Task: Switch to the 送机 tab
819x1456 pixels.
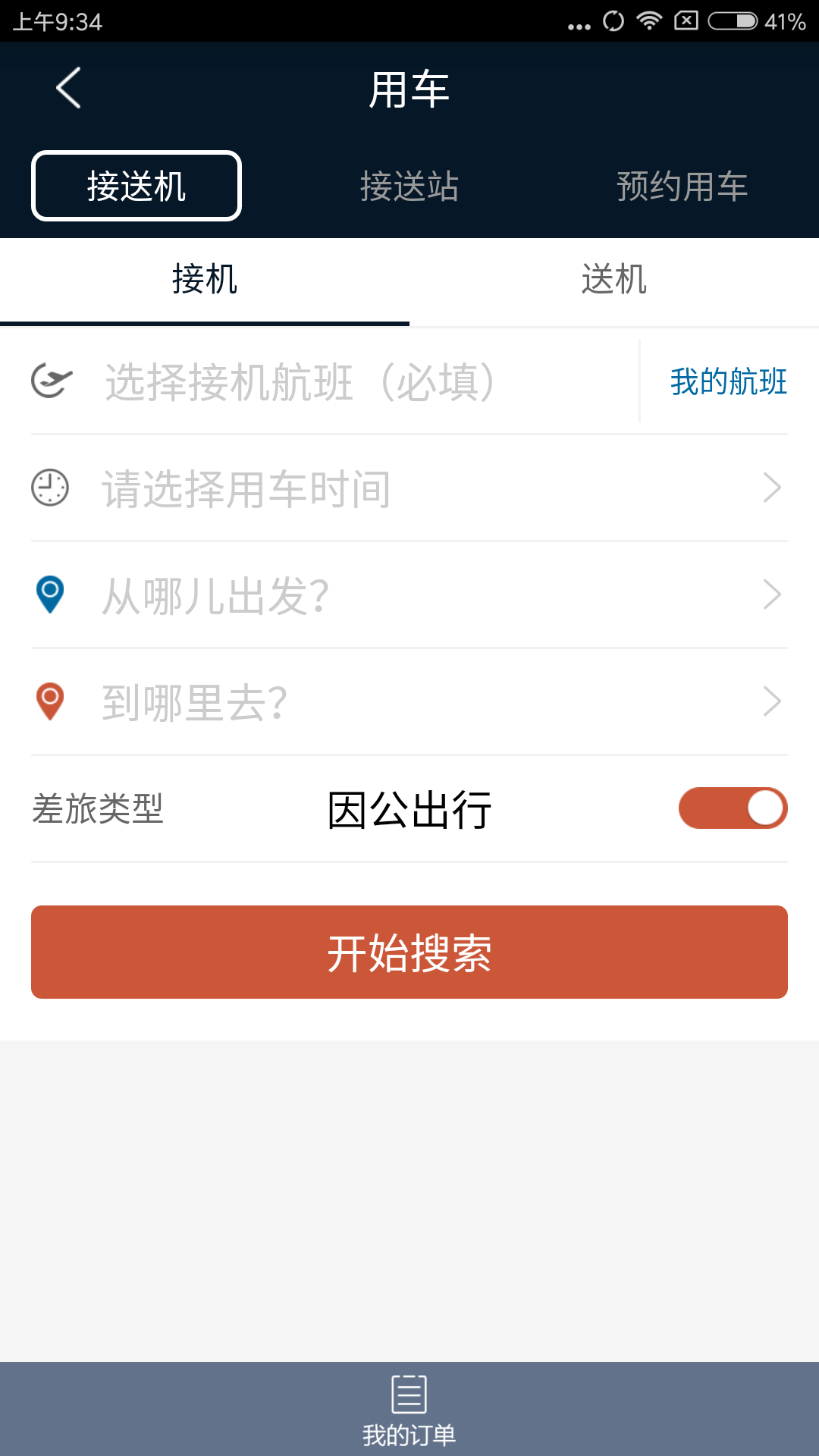Action: tap(614, 280)
